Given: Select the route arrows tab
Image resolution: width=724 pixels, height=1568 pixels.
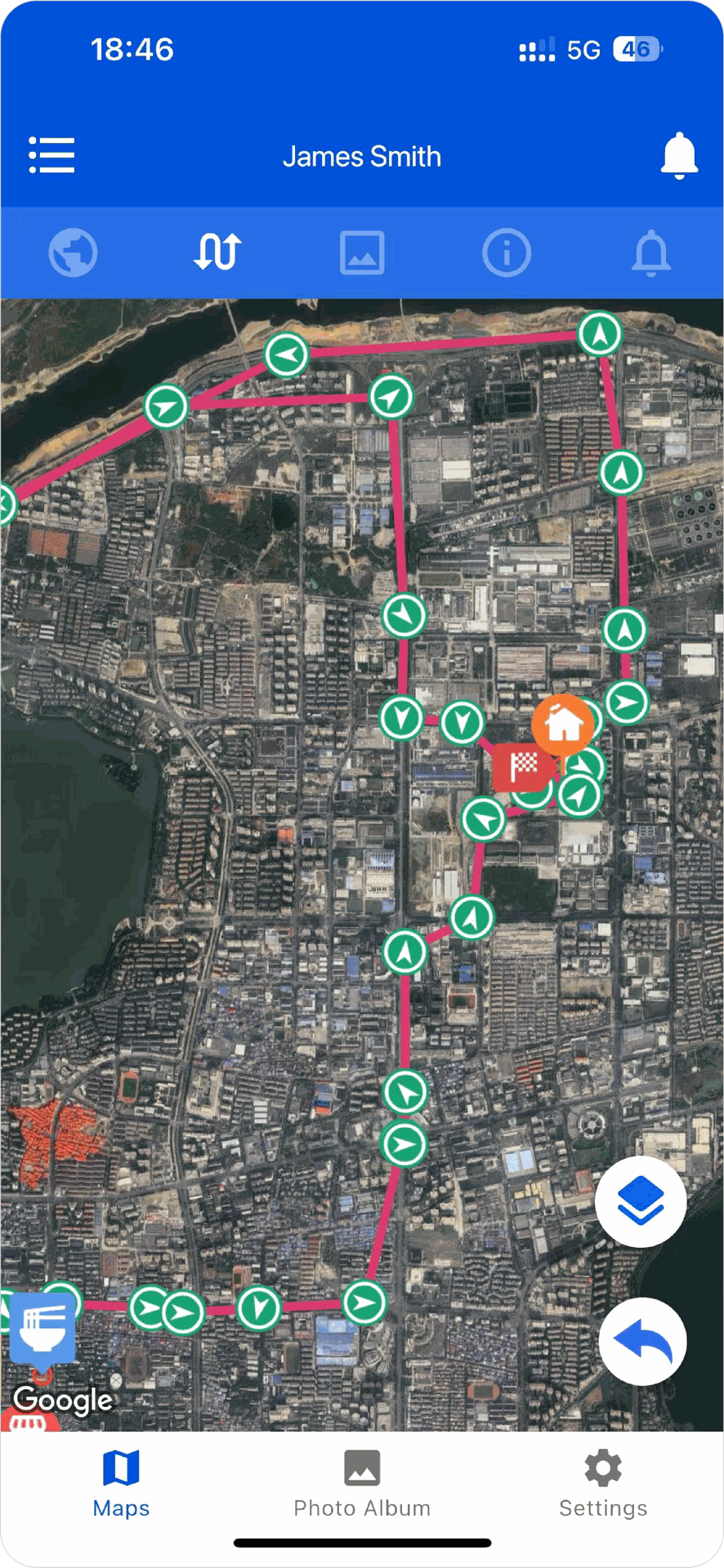Looking at the screenshot, I should click(217, 252).
